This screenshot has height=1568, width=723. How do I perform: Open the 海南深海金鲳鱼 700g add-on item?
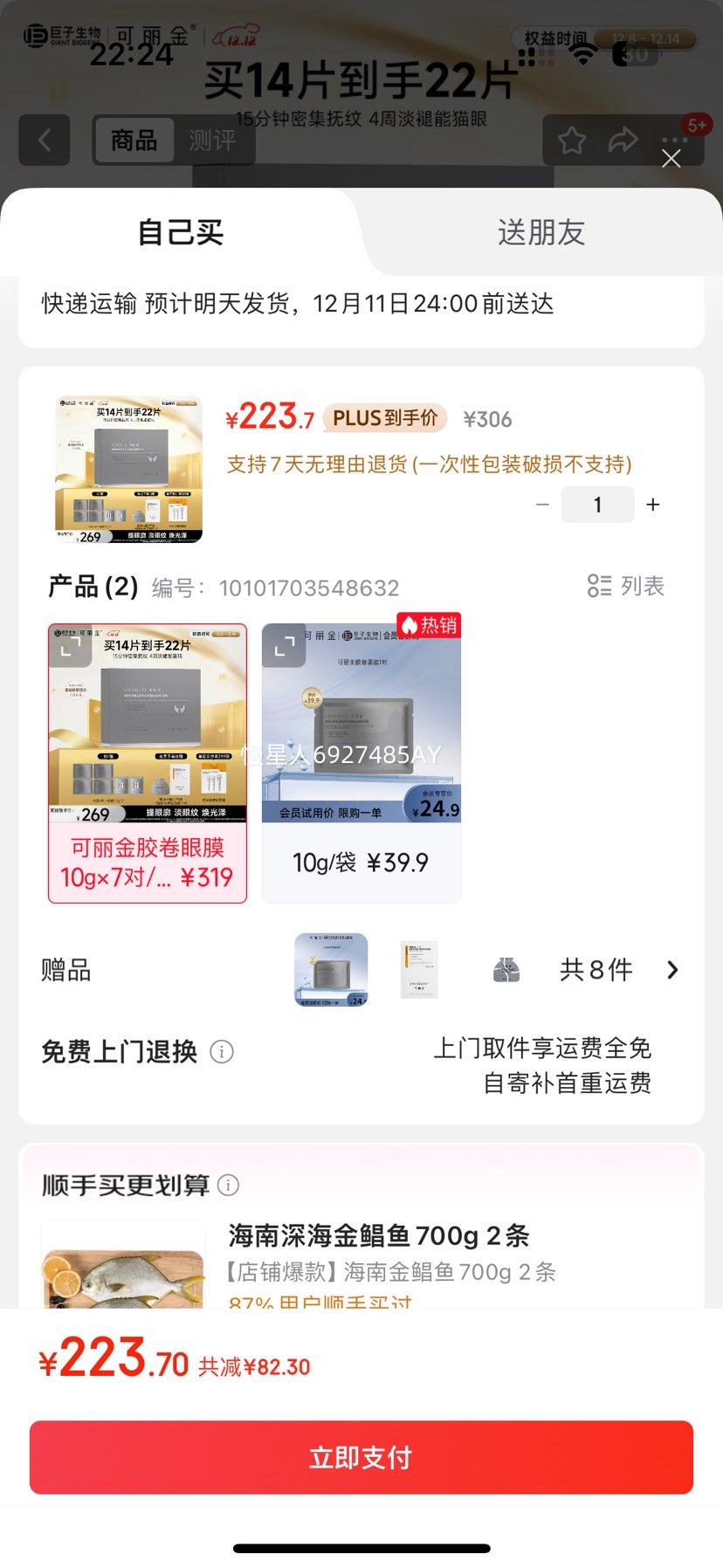tap(379, 1236)
